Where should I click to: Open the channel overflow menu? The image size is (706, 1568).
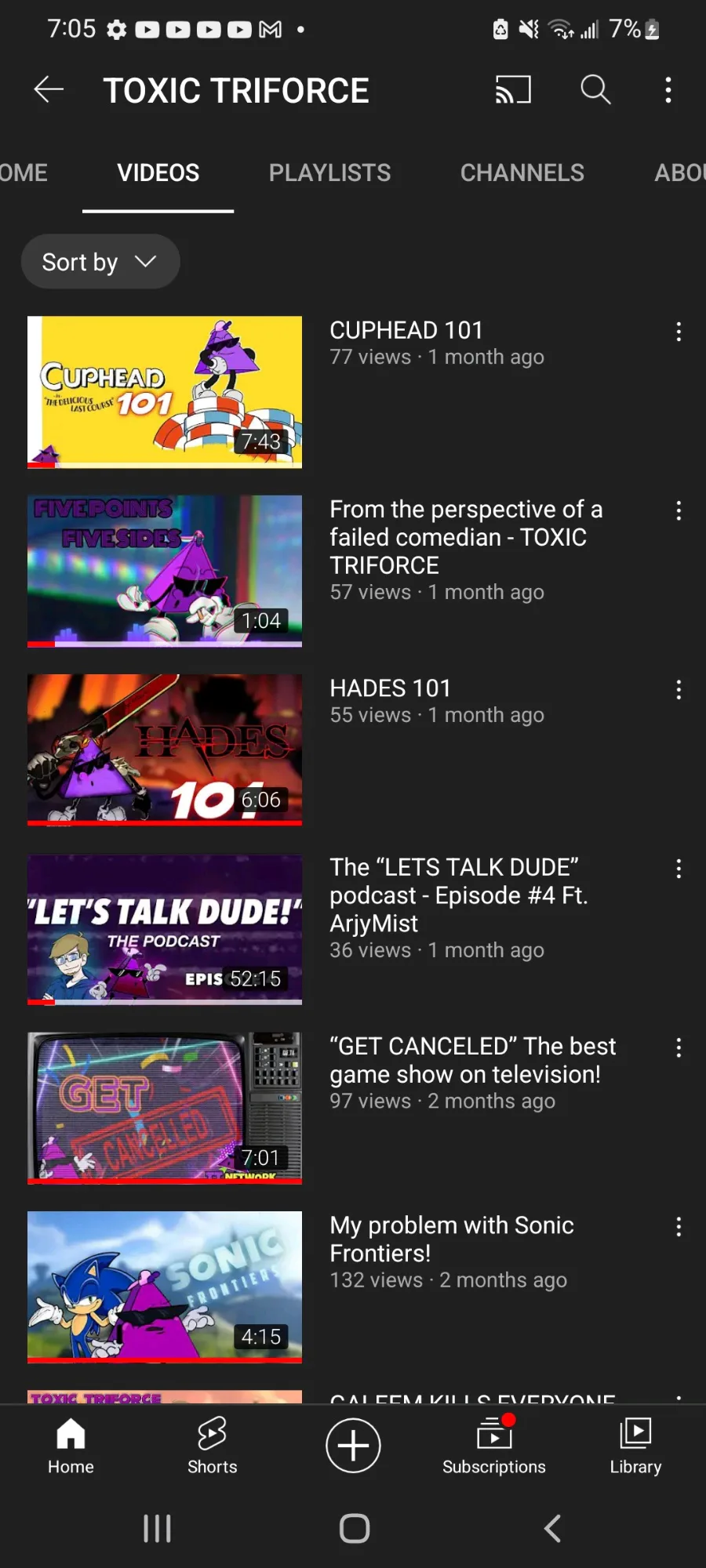click(x=668, y=90)
